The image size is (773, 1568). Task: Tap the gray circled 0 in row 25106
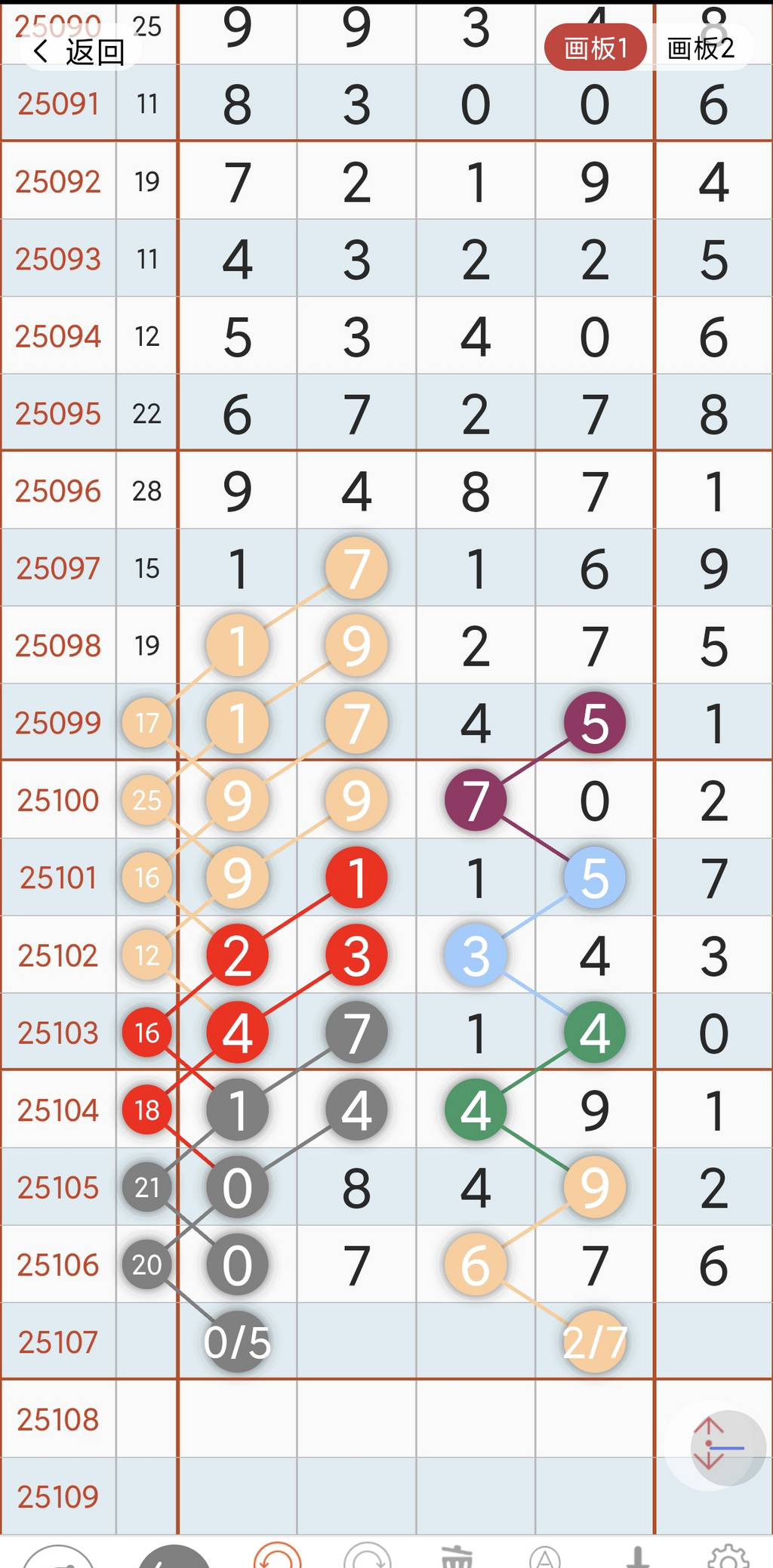(x=236, y=1263)
